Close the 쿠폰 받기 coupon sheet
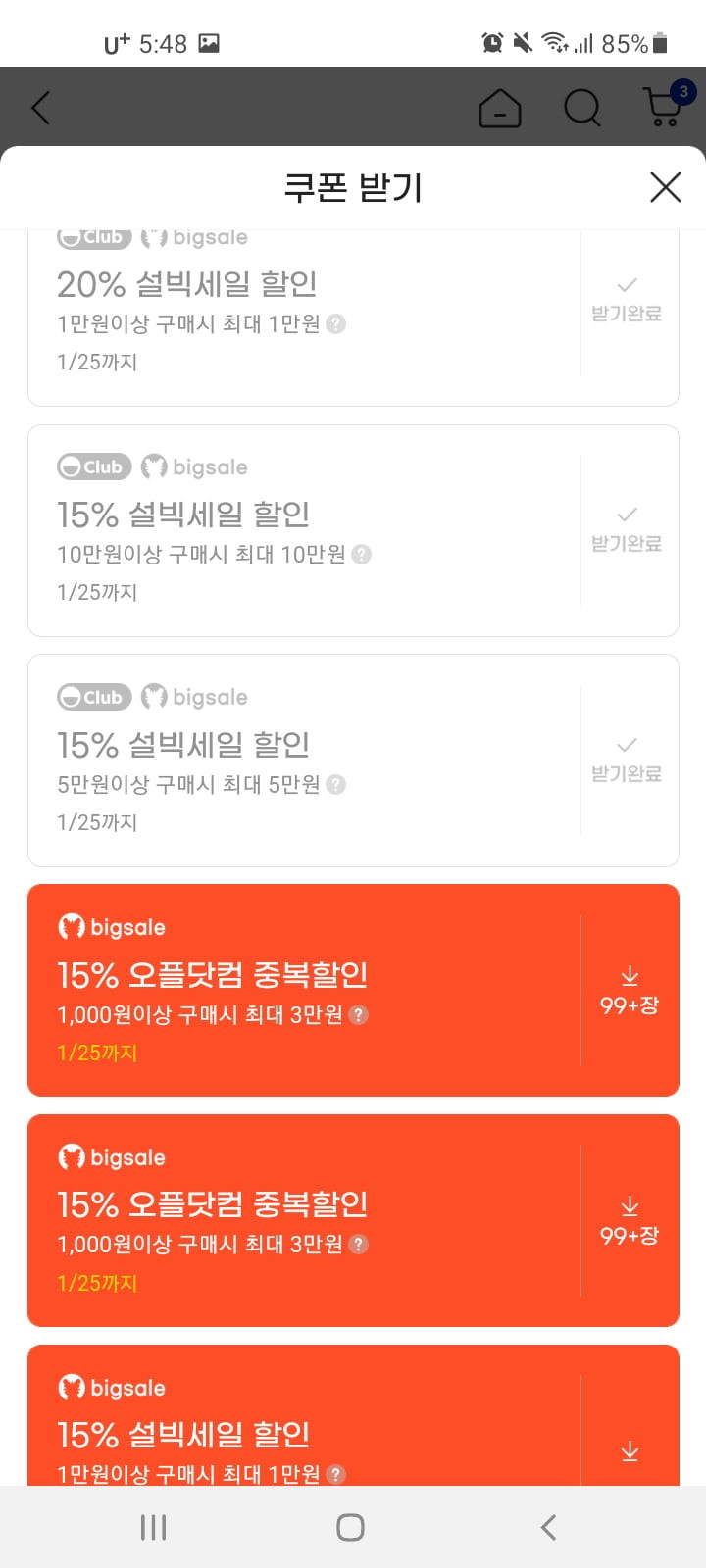 [666, 186]
